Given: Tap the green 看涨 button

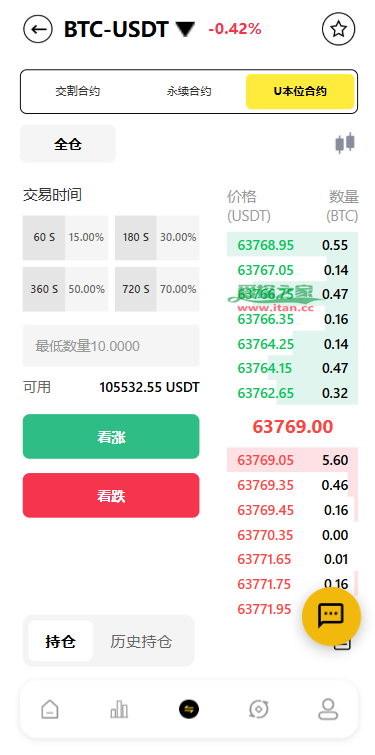Looking at the screenshot, I should click(x=111, y=437).
